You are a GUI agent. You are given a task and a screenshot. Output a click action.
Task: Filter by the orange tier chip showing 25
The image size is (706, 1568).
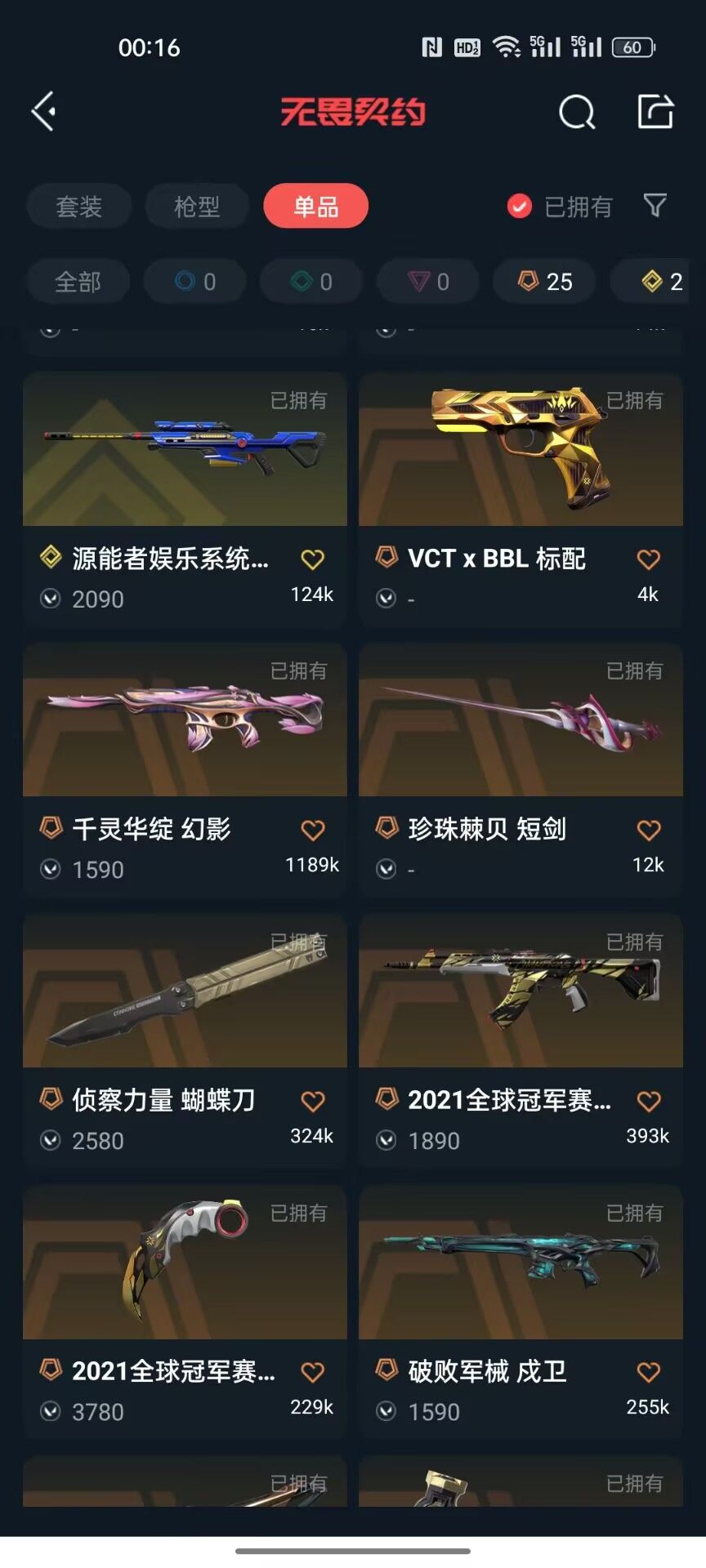point(544,282)
